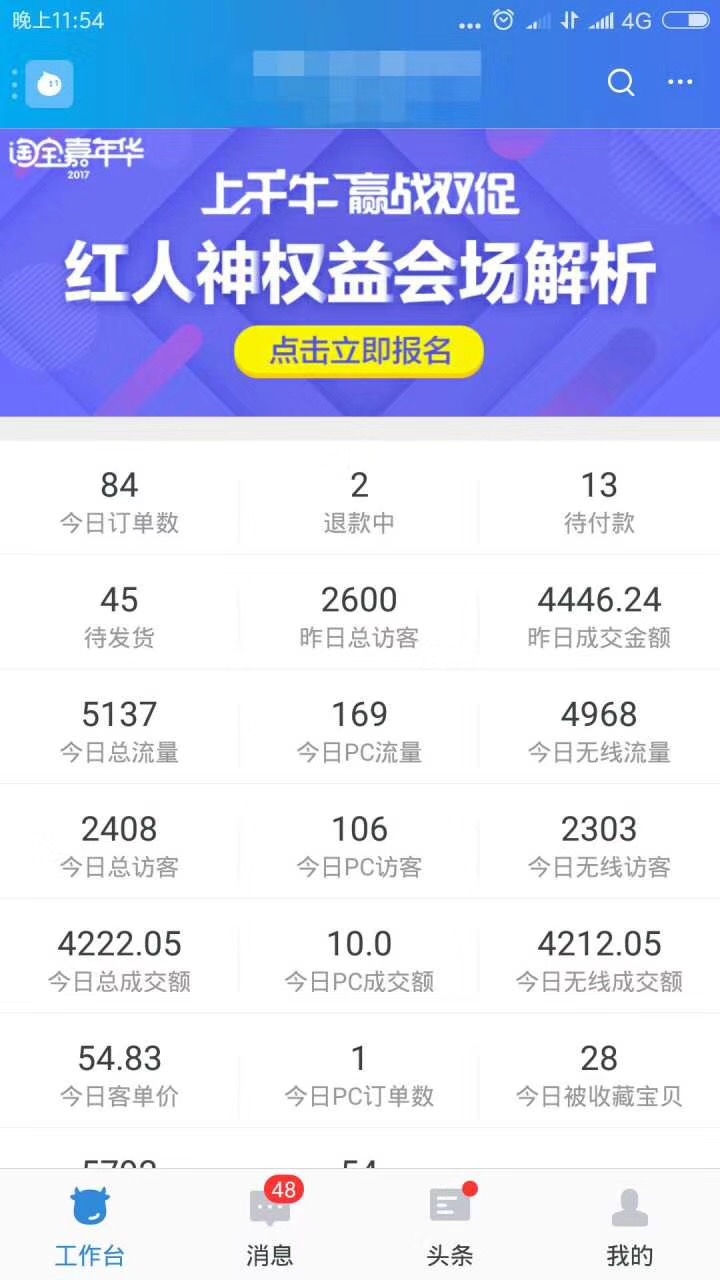Switch to the 头条 tab

450,1227
